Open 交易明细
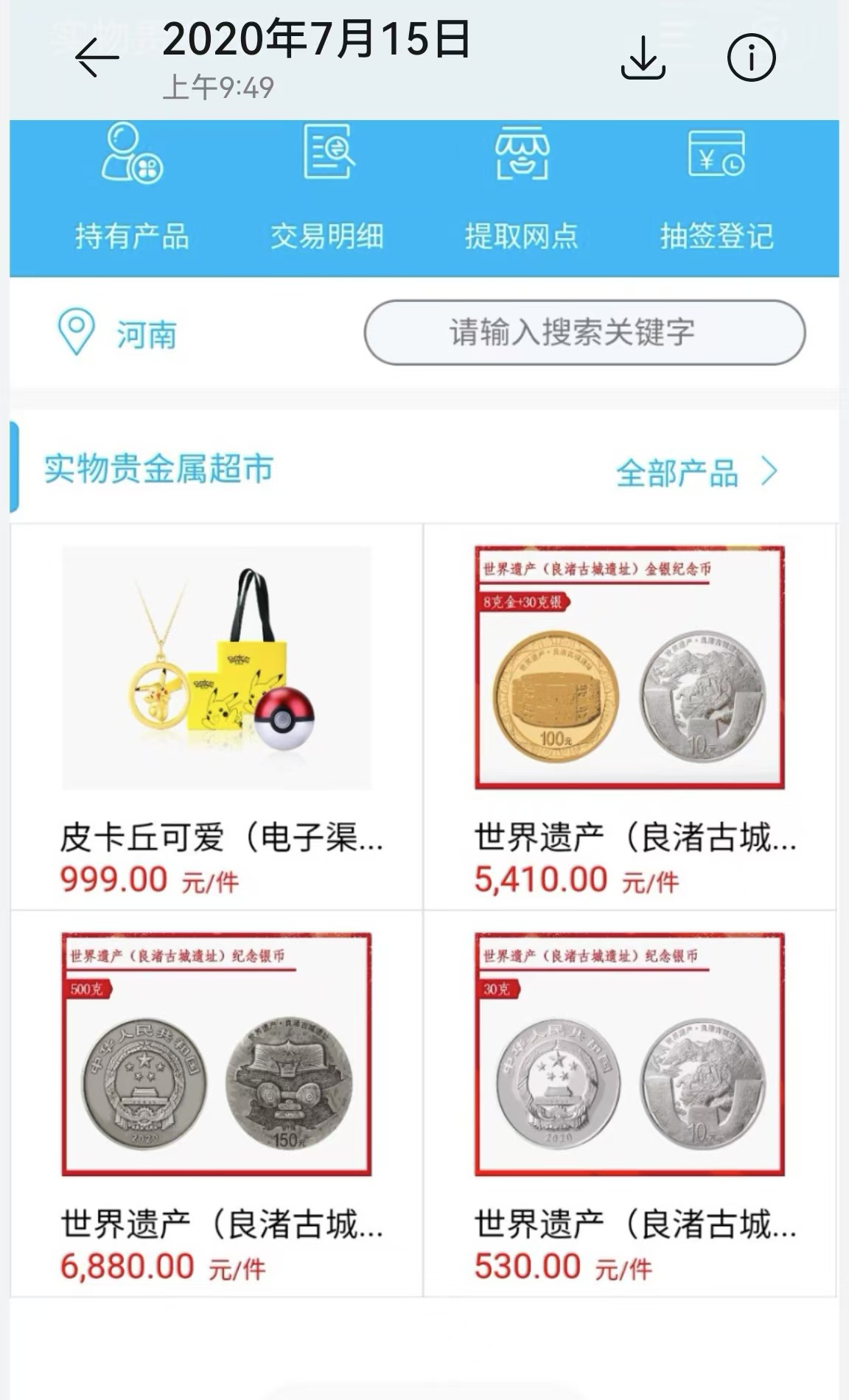Screen dimensions: 849x1400 click(x=327, y=188)
